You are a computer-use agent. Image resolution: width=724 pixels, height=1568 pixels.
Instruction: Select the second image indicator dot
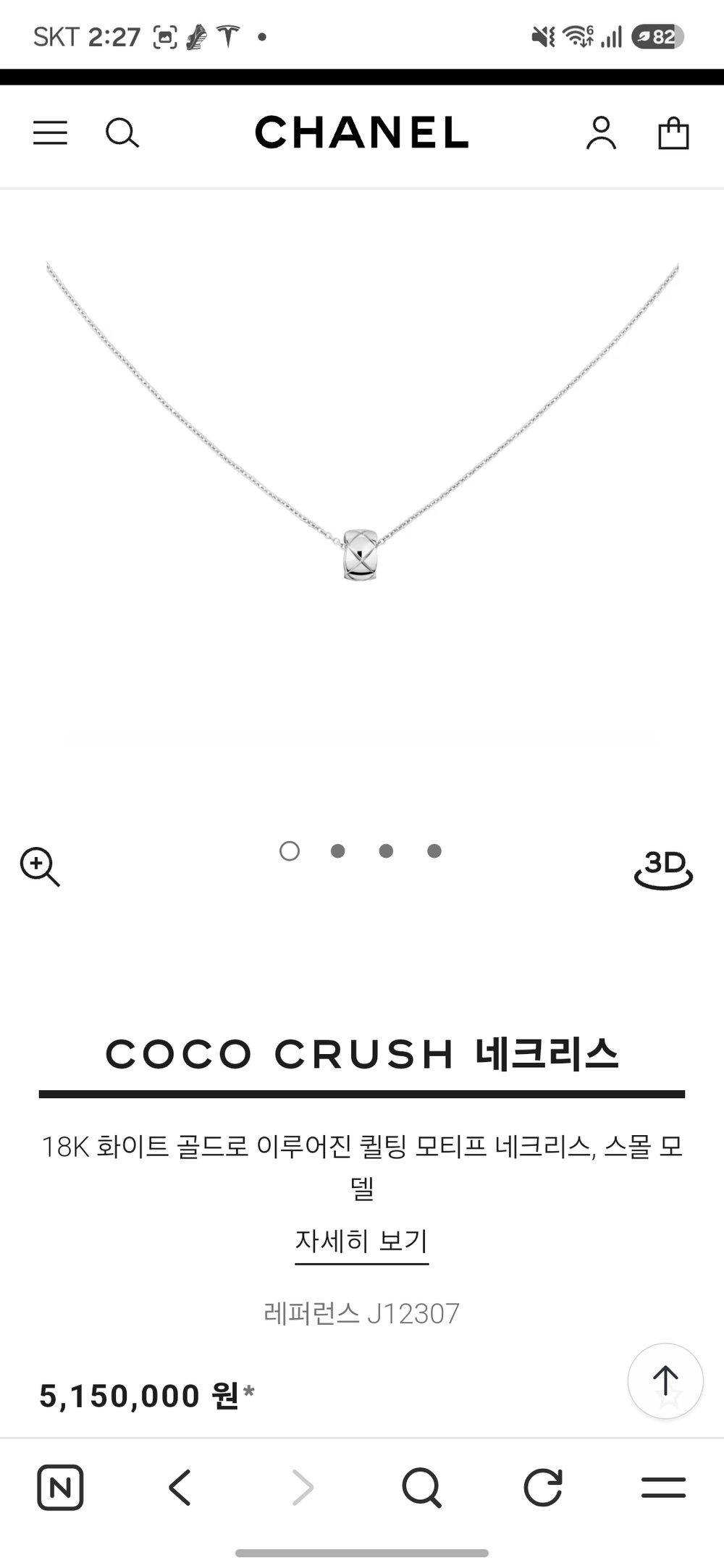click(337, 851)
